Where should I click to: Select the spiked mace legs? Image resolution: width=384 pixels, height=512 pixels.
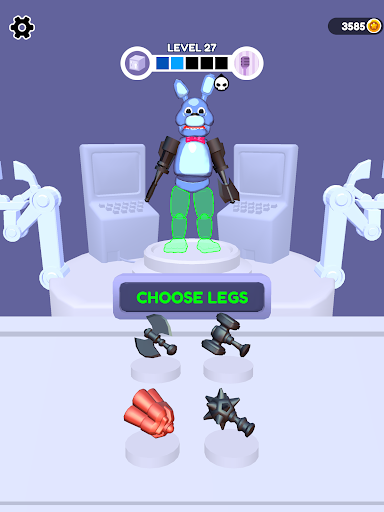229,412
